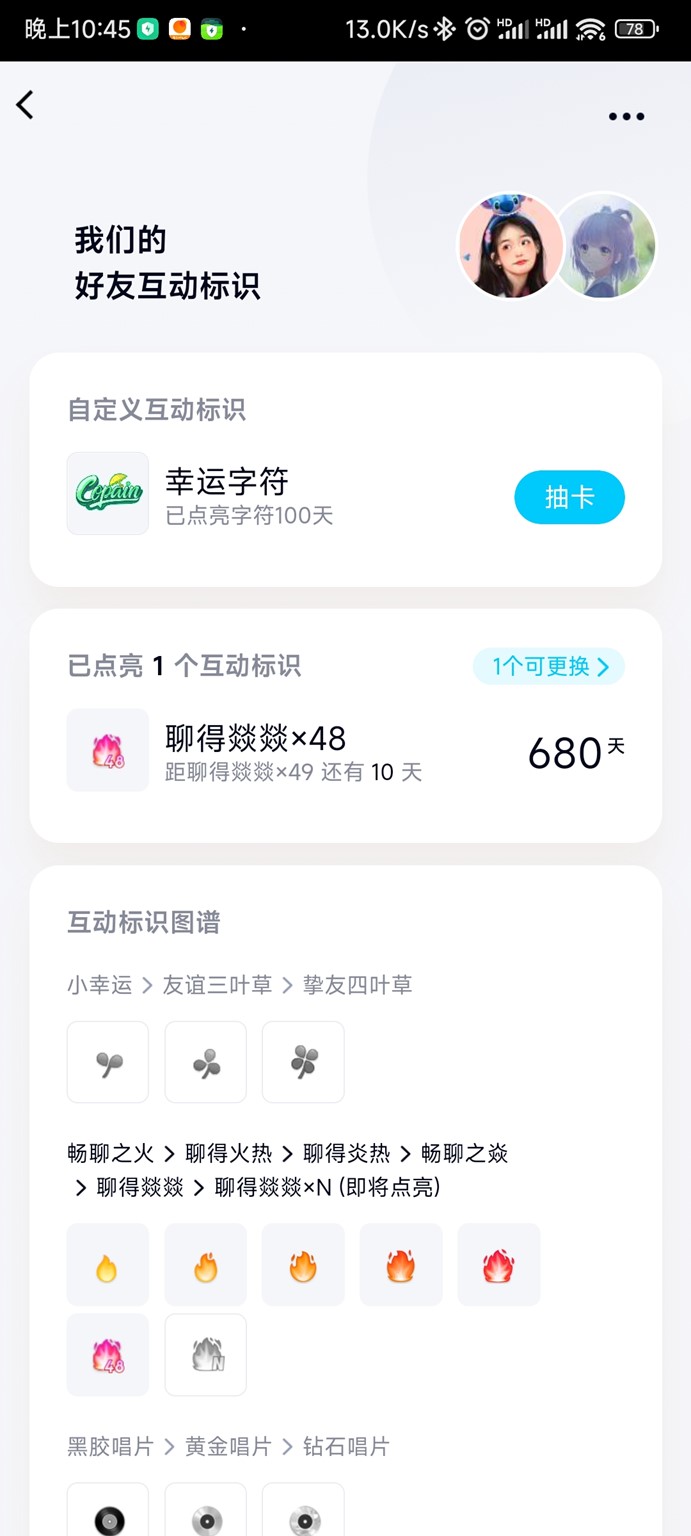Select the yellow 畅聊之火 flame tile
Screen dimensions: 691x1536
(x=108, y=1265)
